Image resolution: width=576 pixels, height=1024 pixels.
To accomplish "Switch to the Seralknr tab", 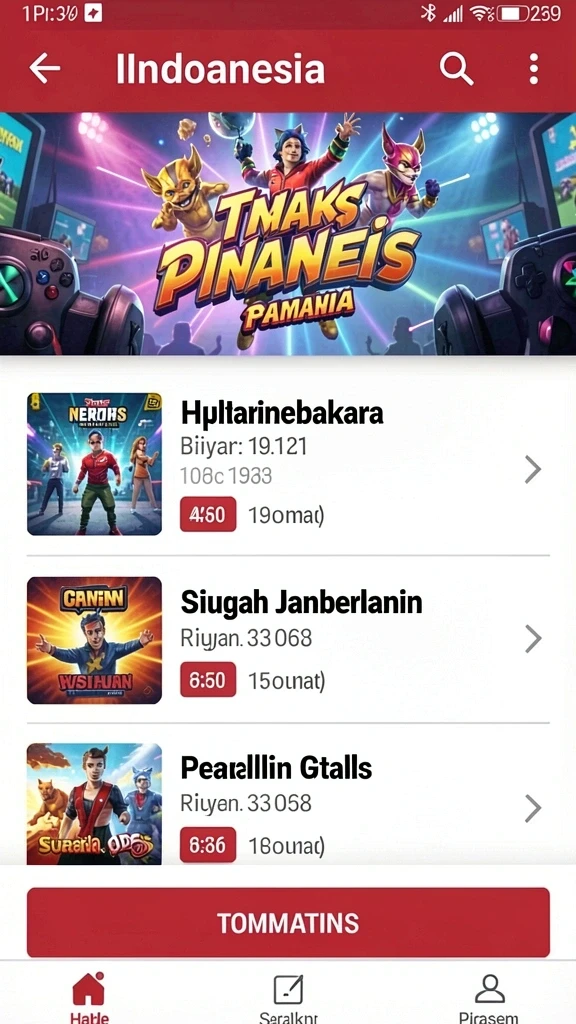I will pyautogui.click(x=288, y=997).
